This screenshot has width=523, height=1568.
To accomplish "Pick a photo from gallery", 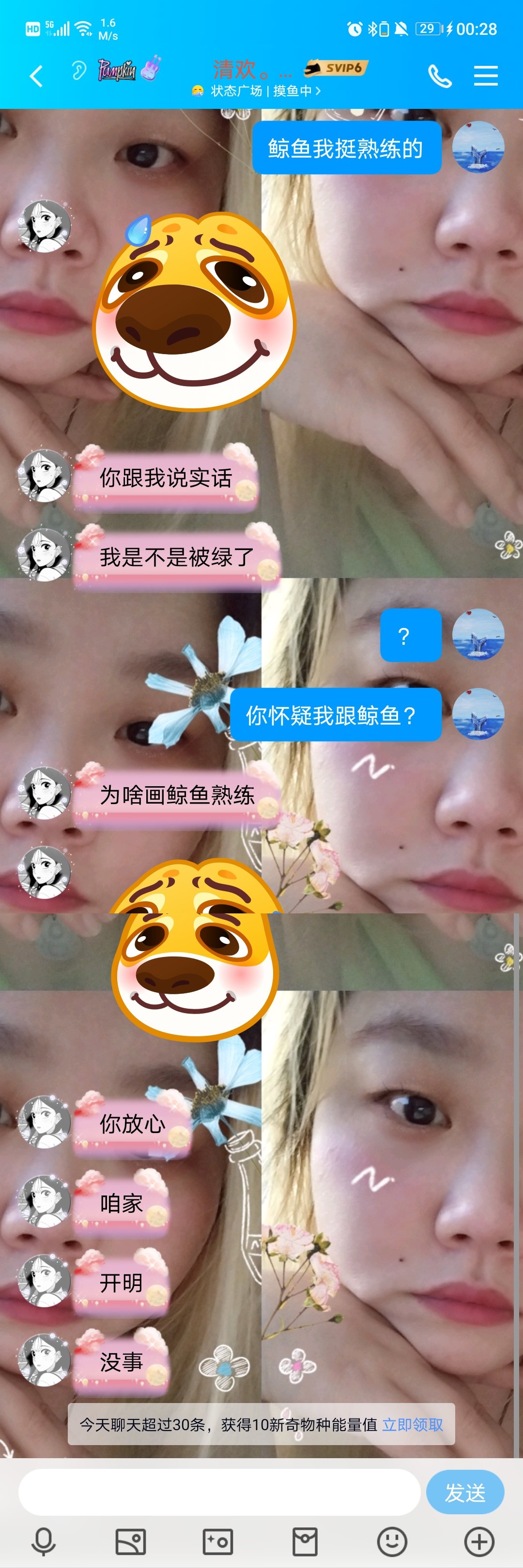I will click(130, 1542).
